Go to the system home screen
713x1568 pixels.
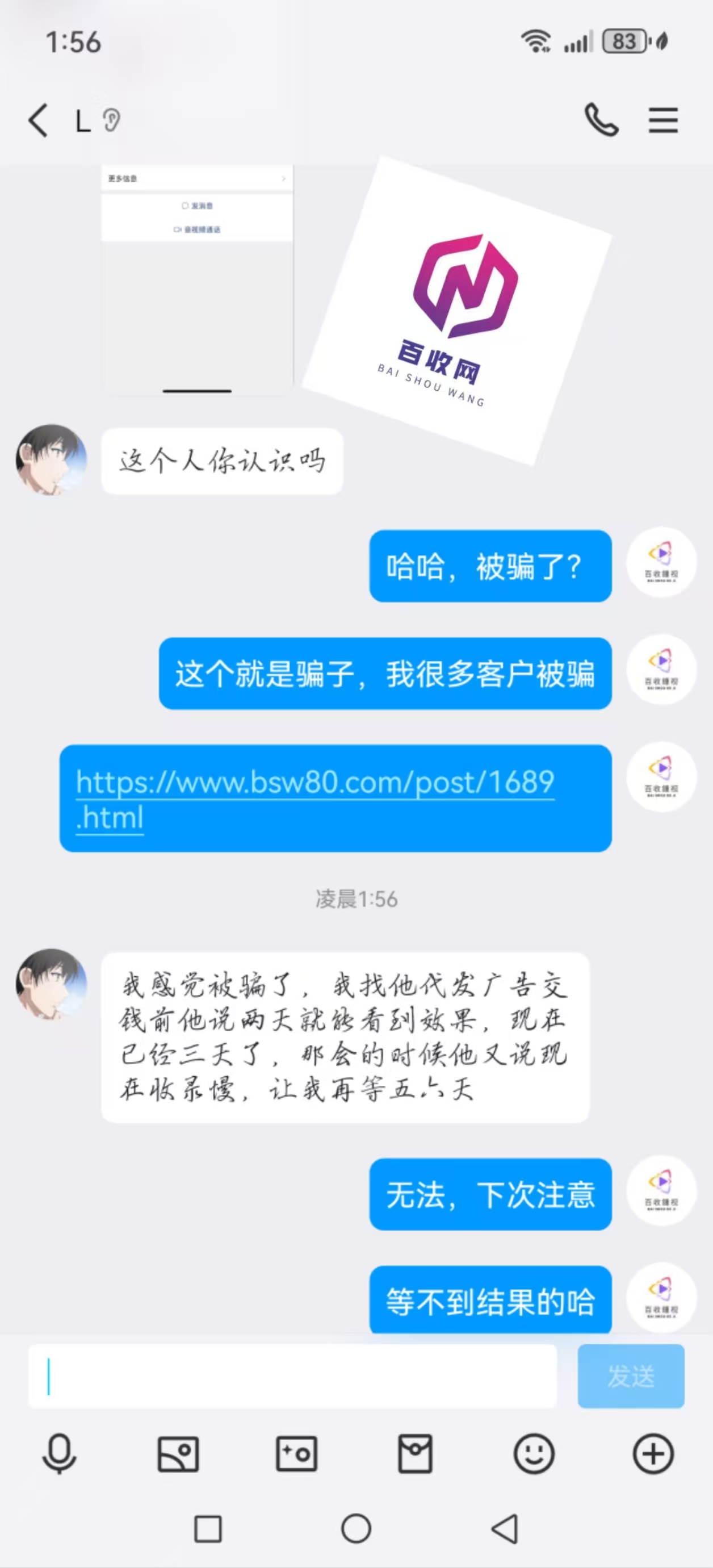(x=356, y=1528)
